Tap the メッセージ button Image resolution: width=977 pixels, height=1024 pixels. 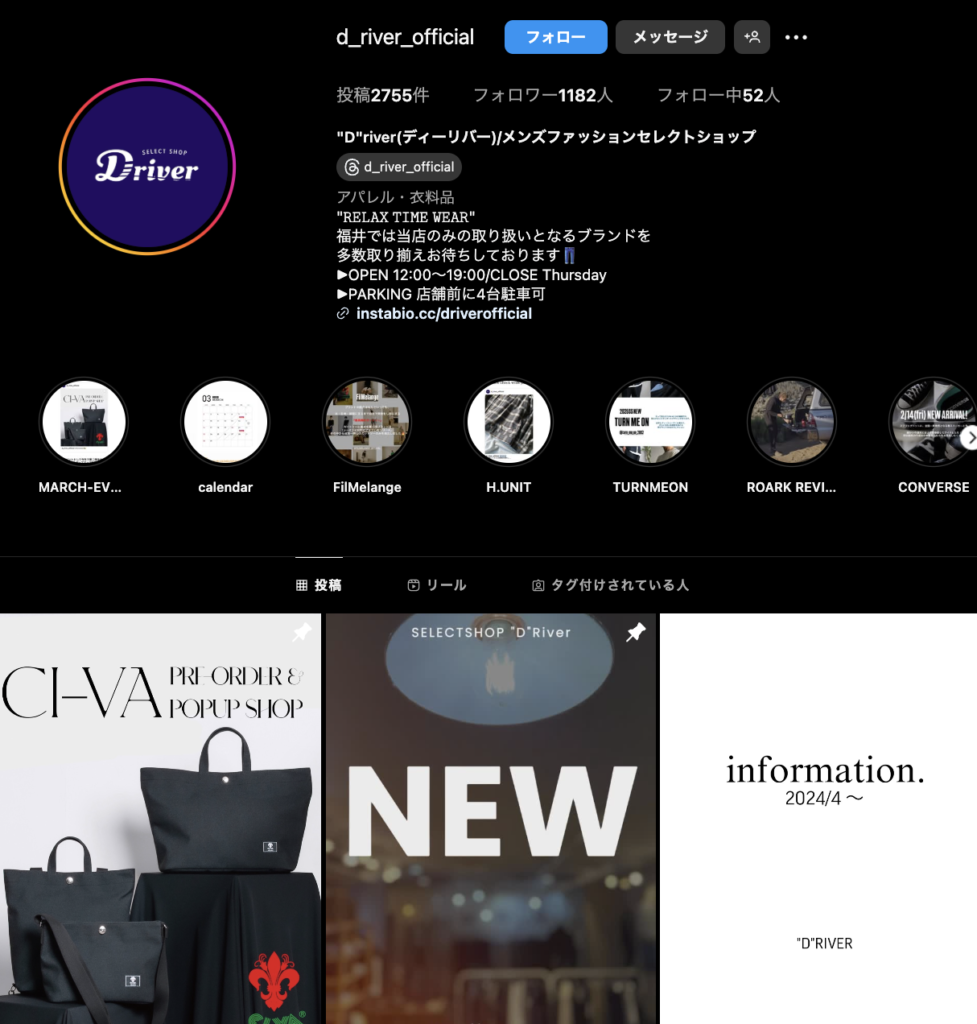click(x=670, y=37)
